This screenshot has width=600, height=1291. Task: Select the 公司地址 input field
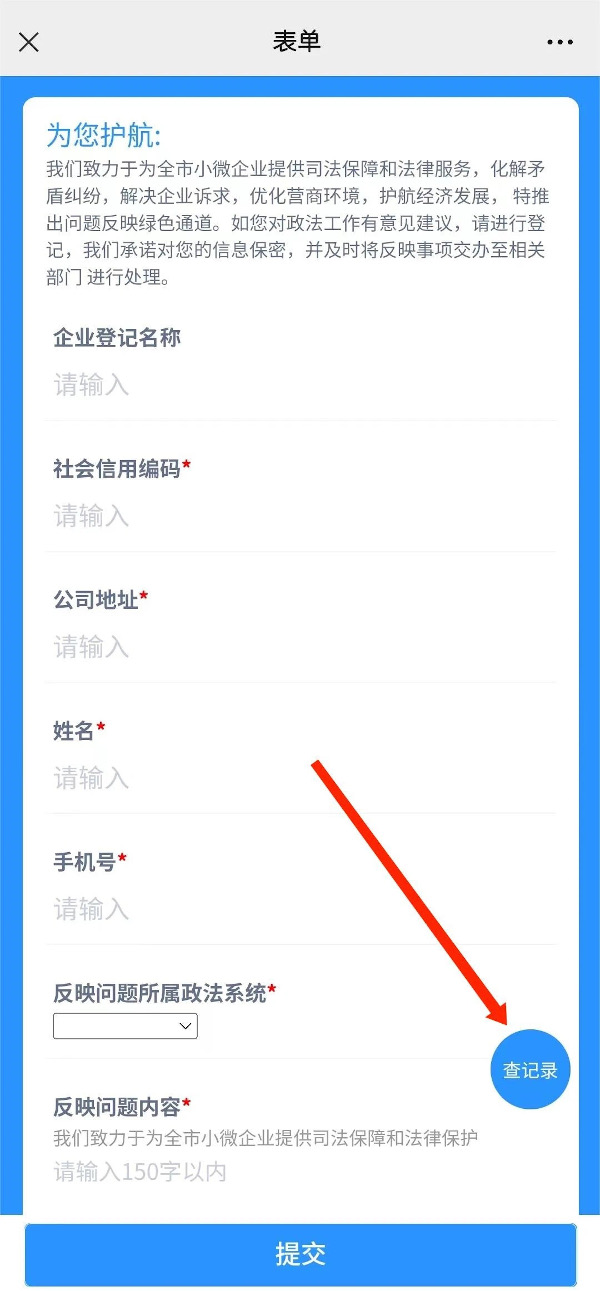coord(300,647)
